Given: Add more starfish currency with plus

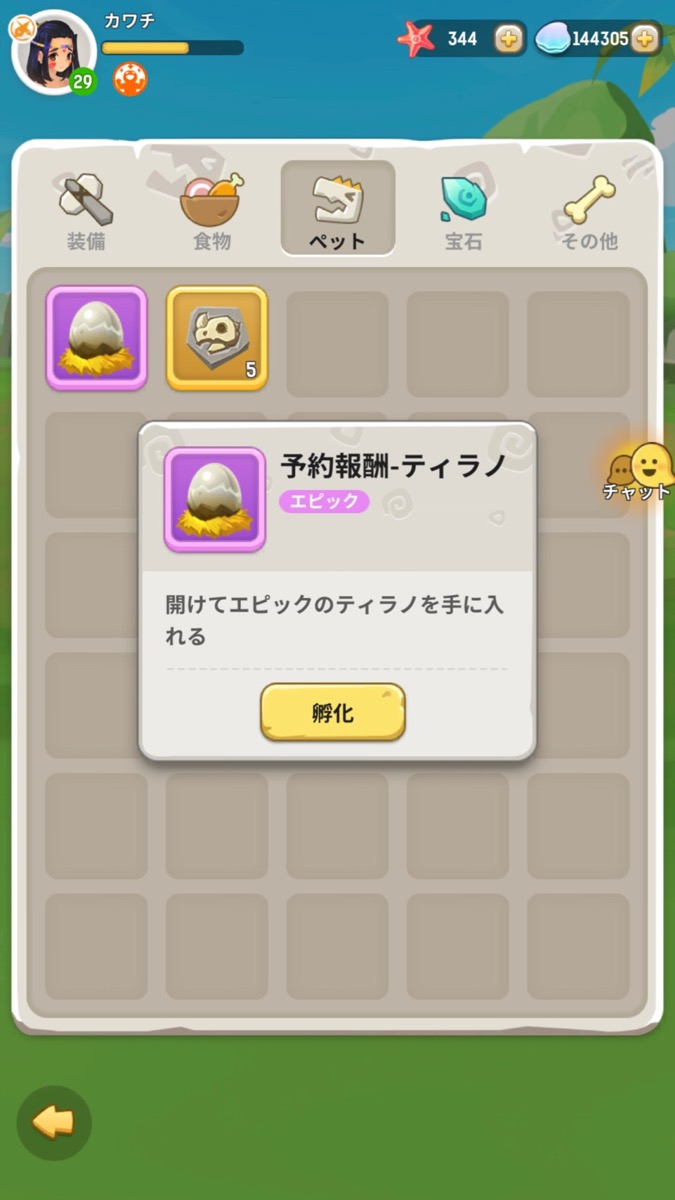Looking at the screenshot, I should (x=509, y=39).
